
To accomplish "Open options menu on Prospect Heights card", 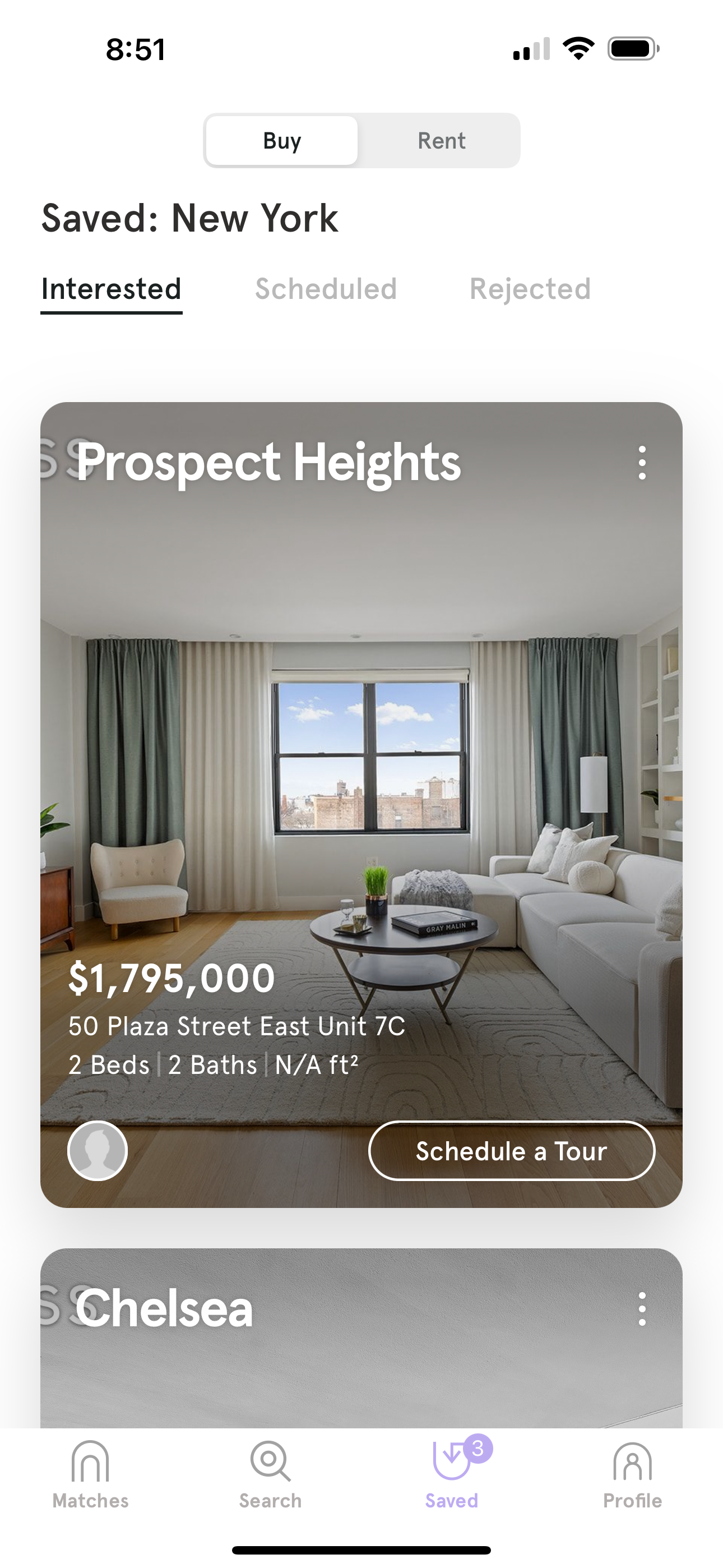I will tap(641, 463).
